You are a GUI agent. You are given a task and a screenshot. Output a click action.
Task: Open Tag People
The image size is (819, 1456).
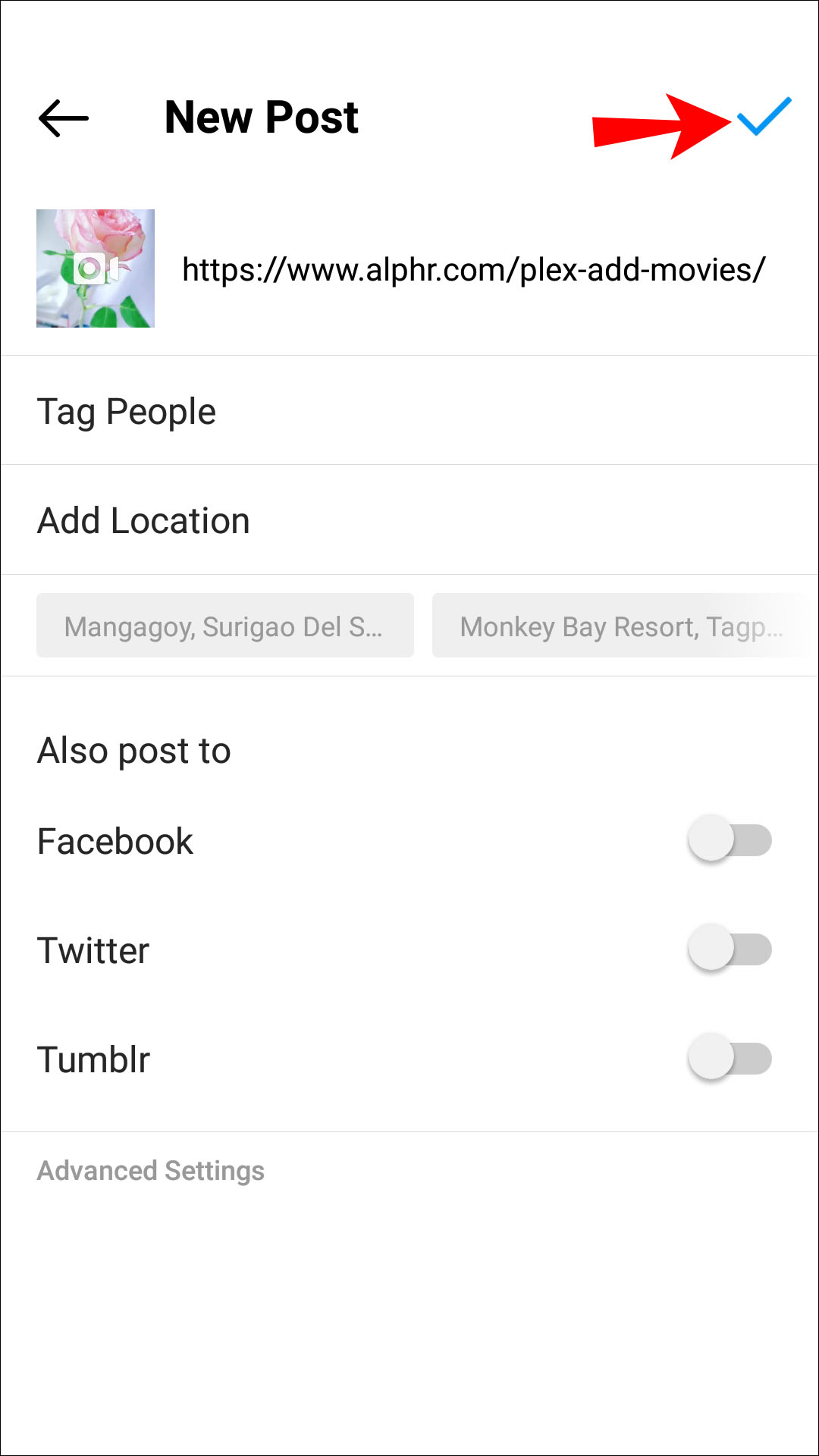tap(127, 412)
